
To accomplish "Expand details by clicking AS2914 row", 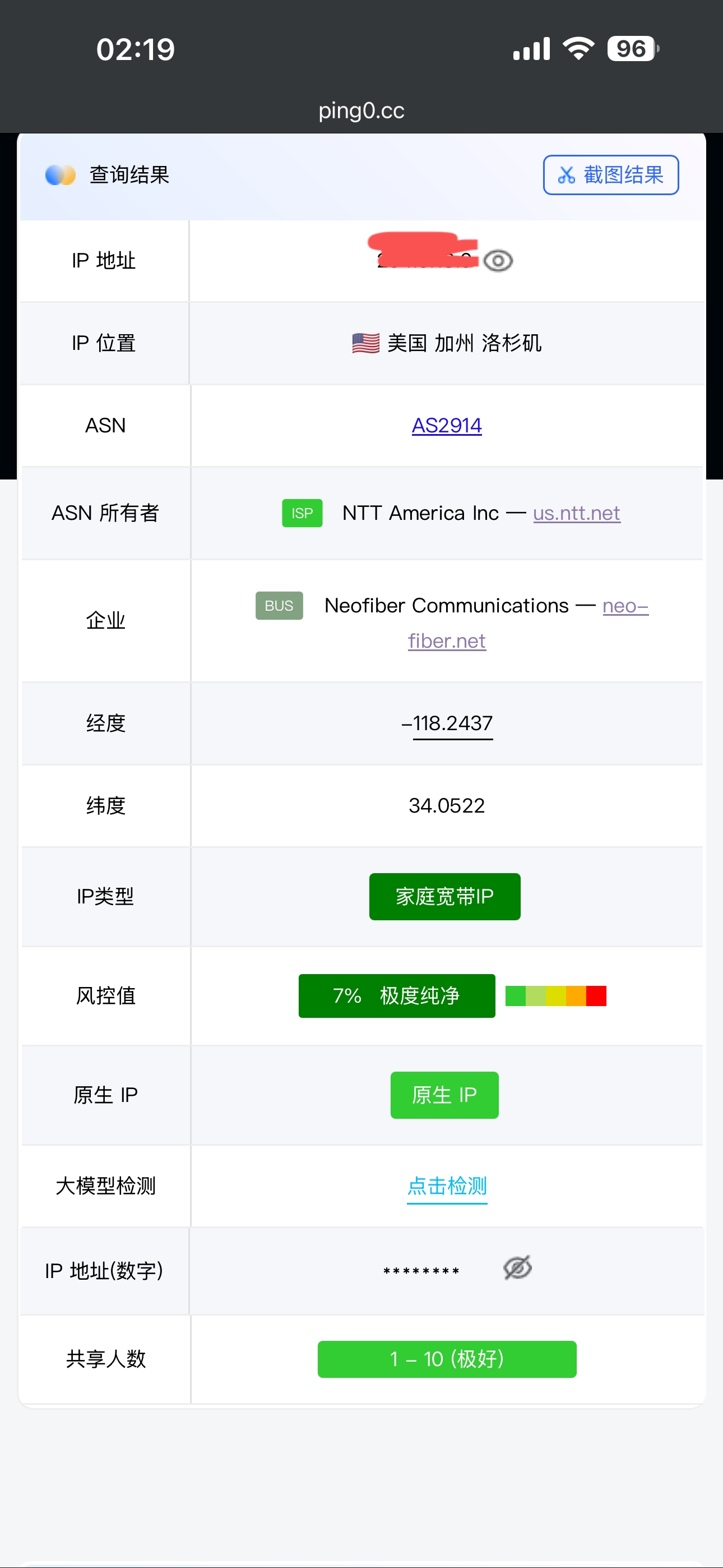I will (x=446, y=425).
